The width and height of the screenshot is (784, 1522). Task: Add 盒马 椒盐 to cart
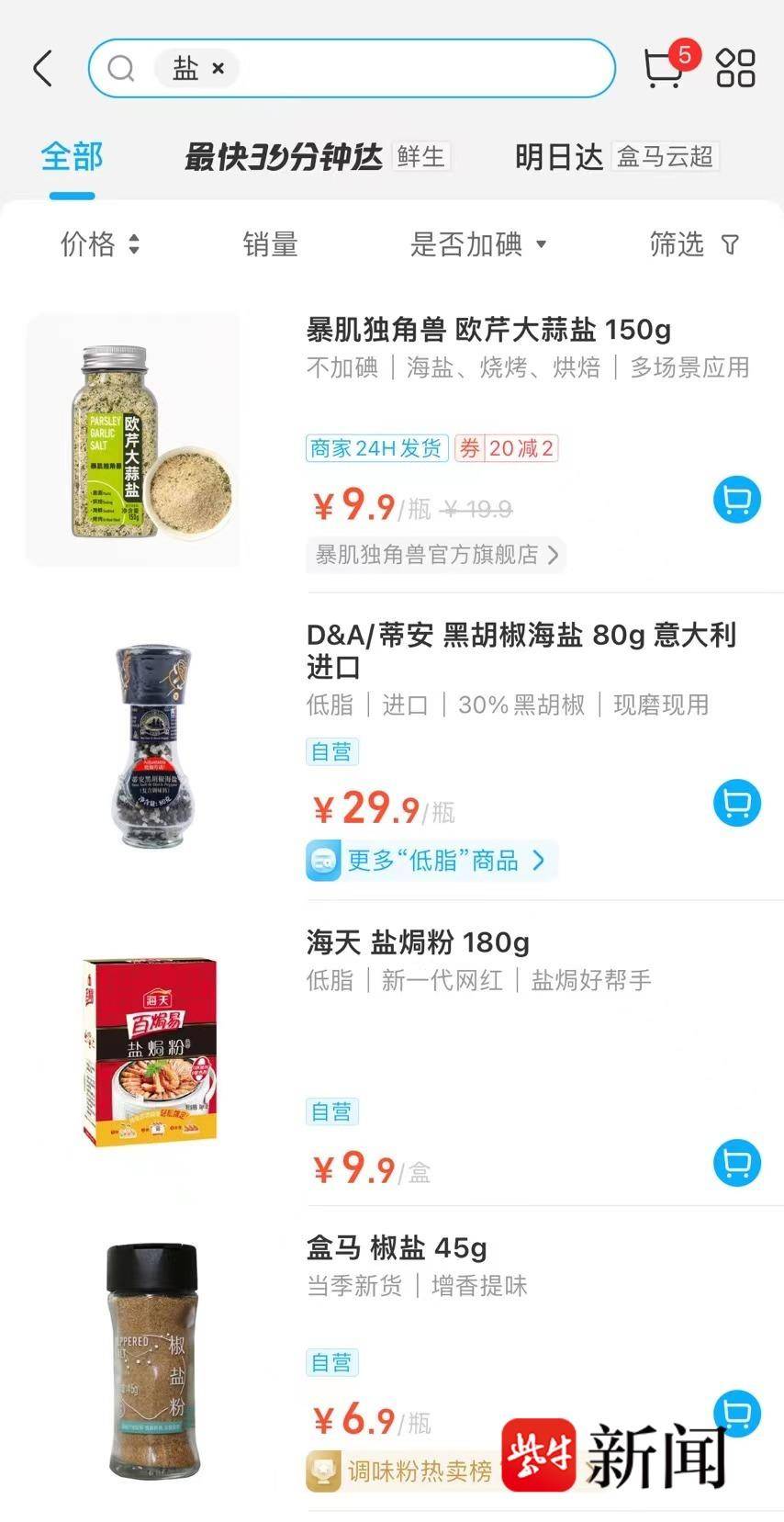(x=736, y=1415)
